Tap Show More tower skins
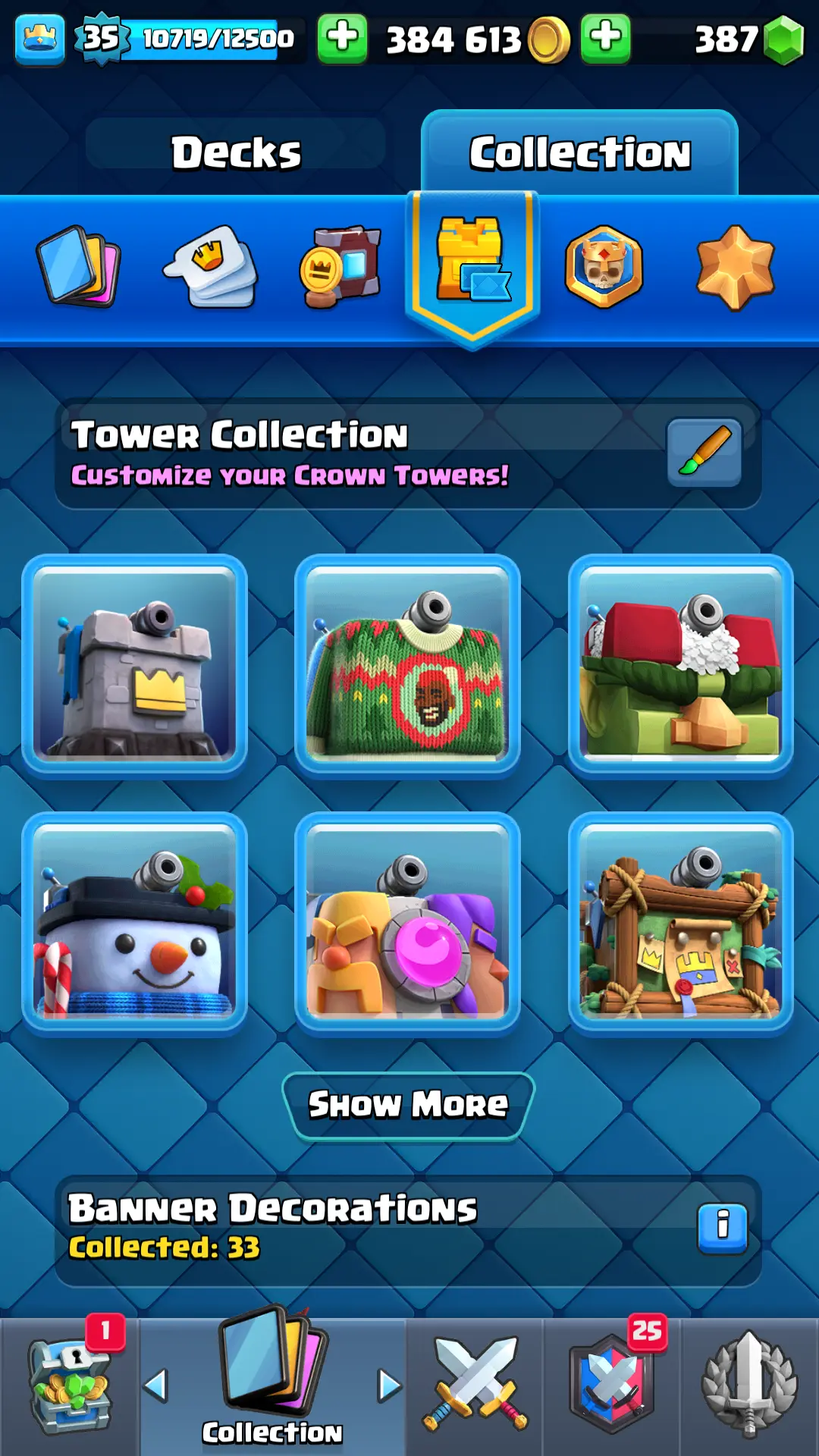Viewport: 819px width, 1456px height. 408,1105
